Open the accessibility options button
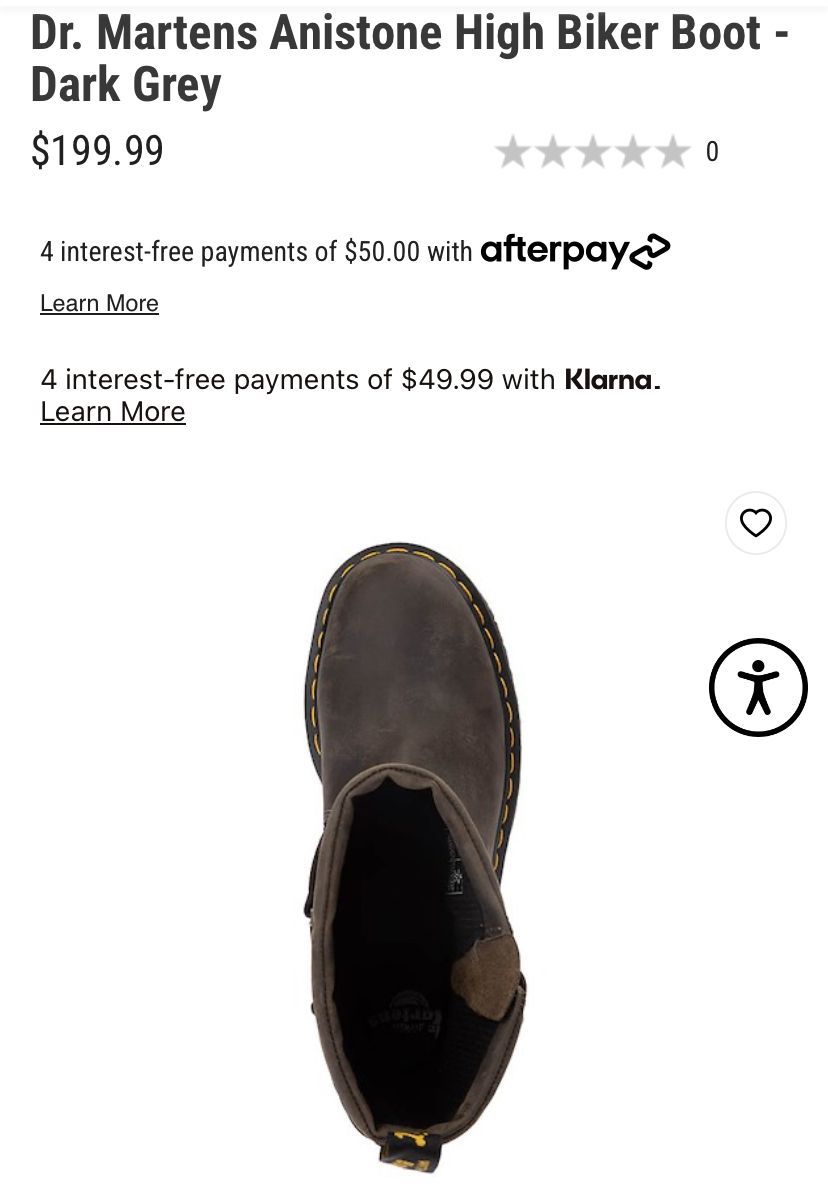This screenshot has width=828, height=1199. click(x=758, y=687)
